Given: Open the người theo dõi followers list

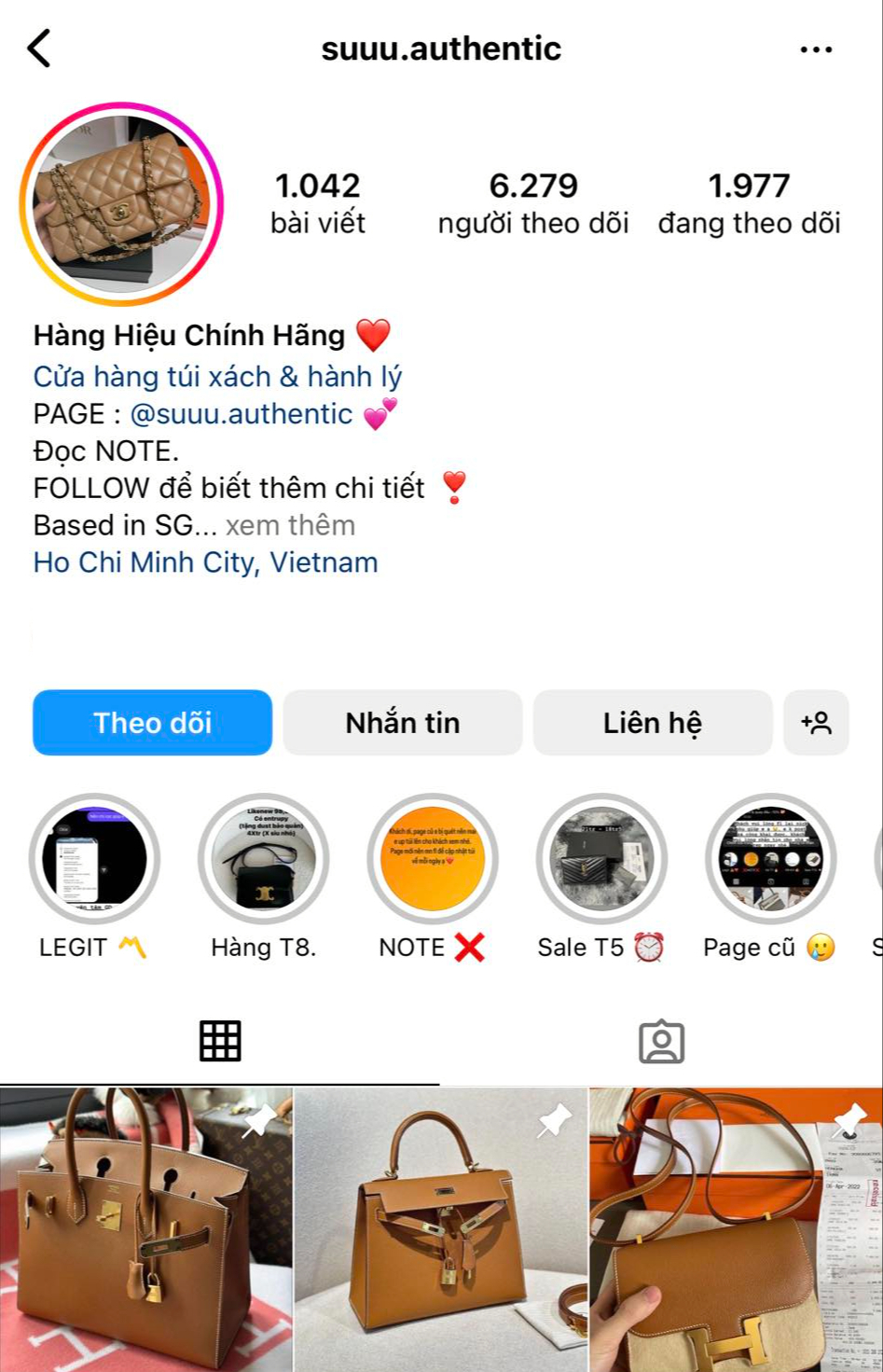Looking at the screenshot, I should [533, 204].
